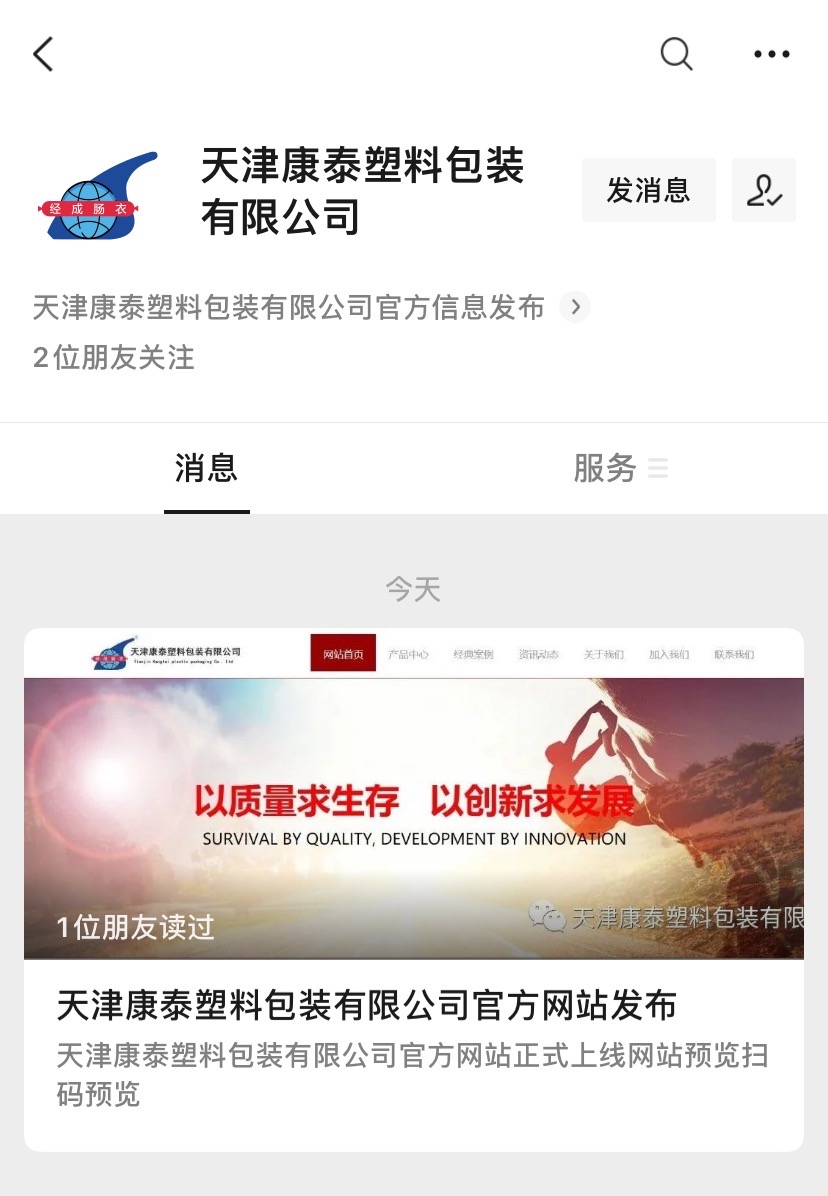
Task: Open the three-dot overflow menu
Action: 771,54
